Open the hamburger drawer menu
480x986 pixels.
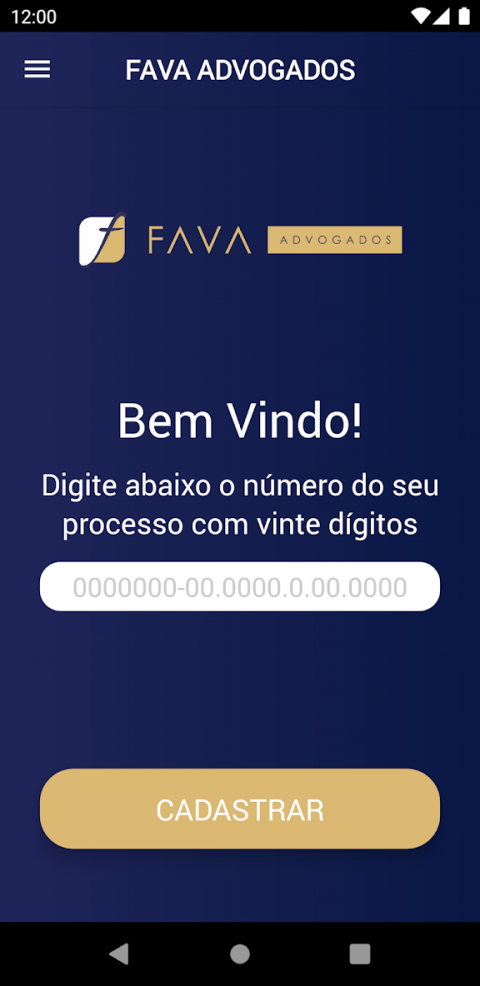(37, 70)
